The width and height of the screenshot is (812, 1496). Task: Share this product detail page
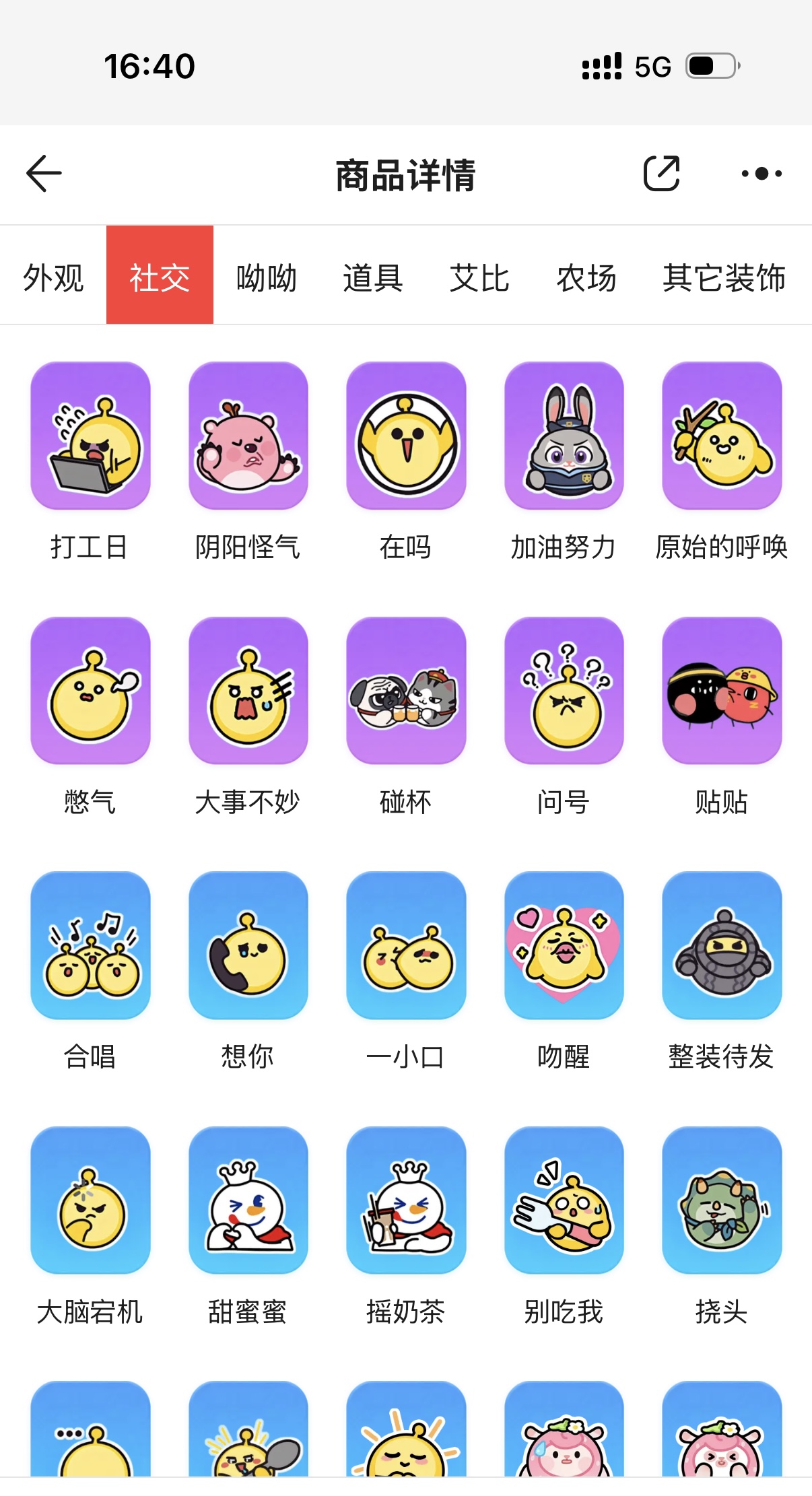point(661,174)
